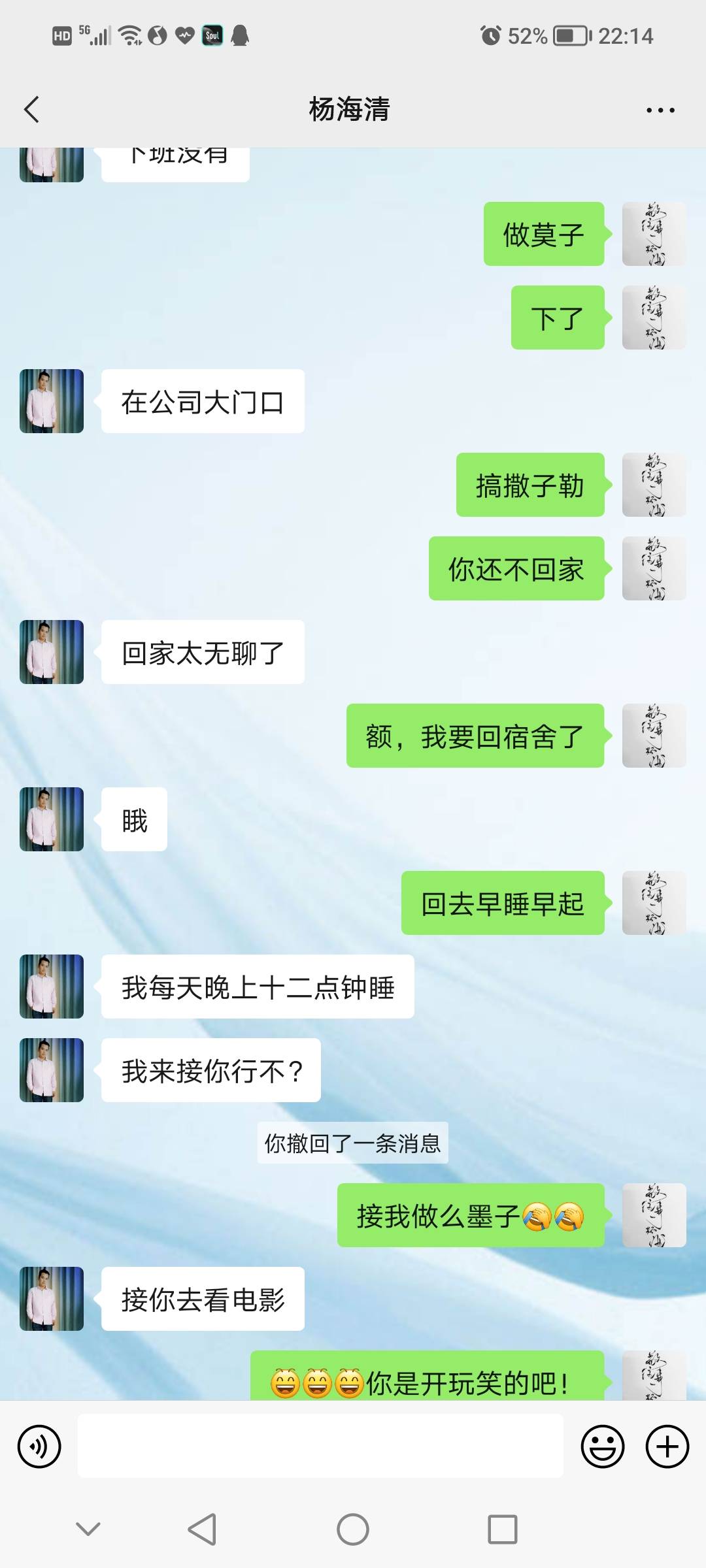Tap the voice message microphone icon
Screen dimensions: 706x1568
39,1446
